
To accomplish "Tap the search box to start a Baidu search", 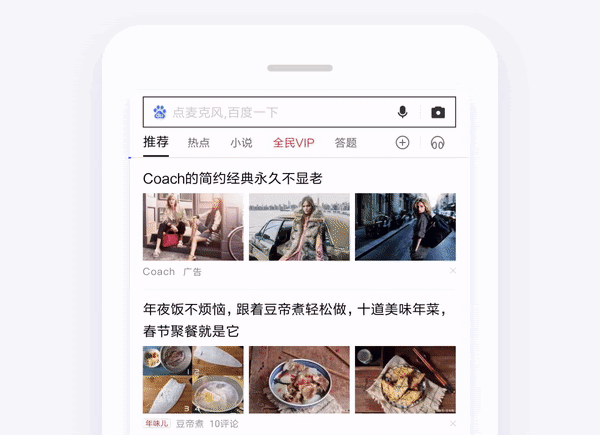I will tap(270, 112).
